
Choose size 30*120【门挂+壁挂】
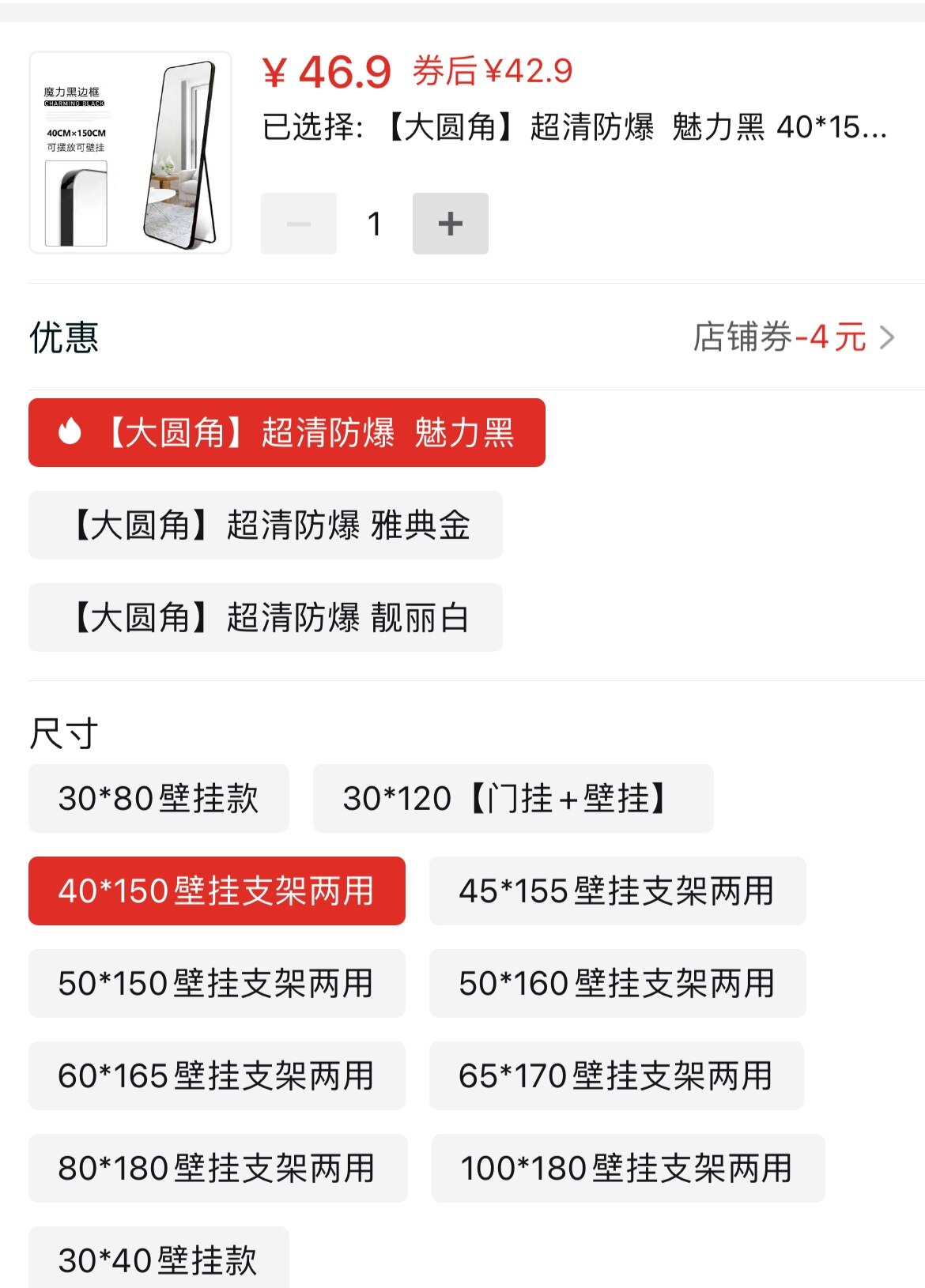(512, 798)
